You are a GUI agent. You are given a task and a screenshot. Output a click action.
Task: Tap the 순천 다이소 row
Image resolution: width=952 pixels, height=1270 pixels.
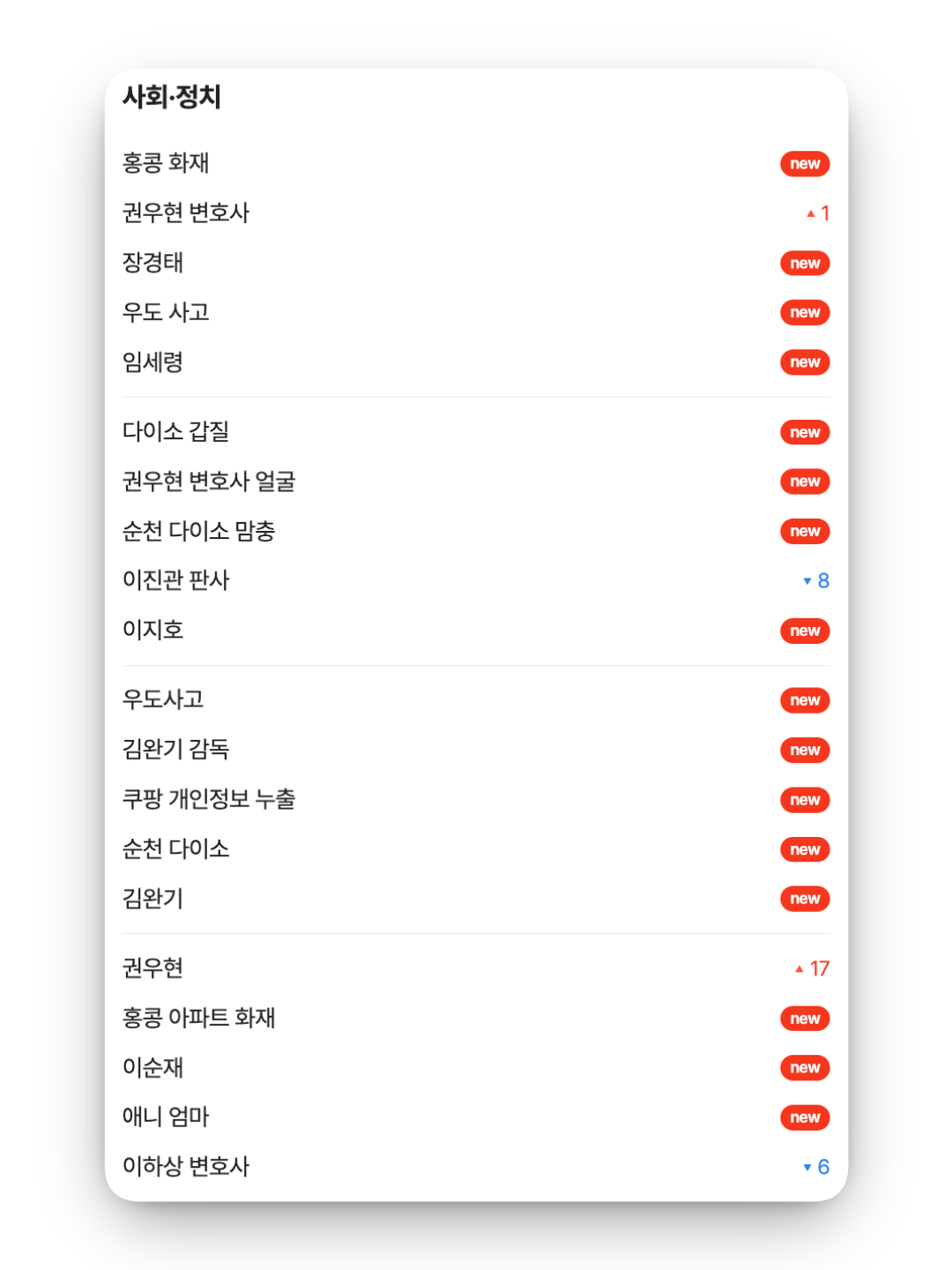175,848
